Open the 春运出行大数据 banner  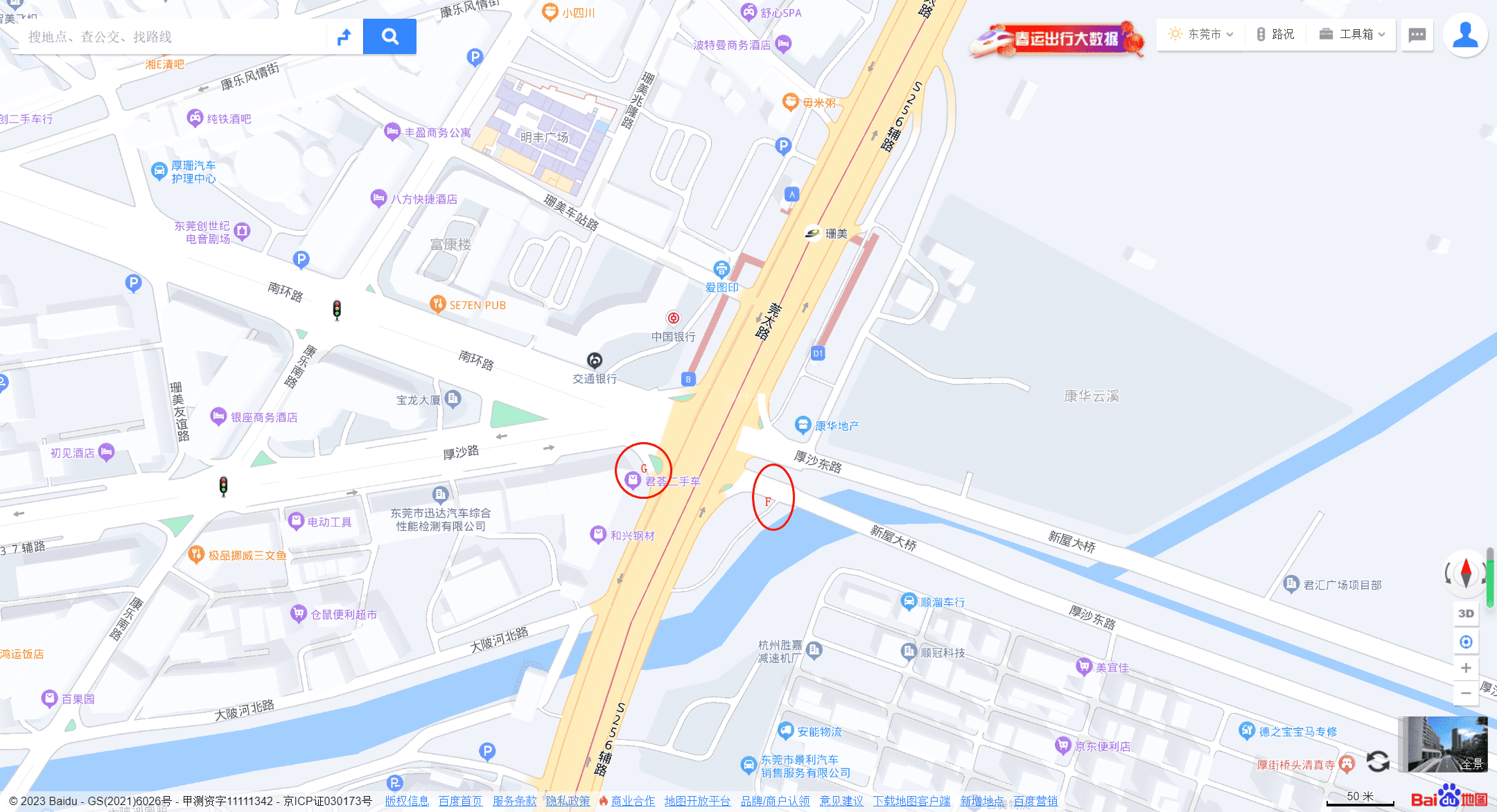tap(1057, 39)
